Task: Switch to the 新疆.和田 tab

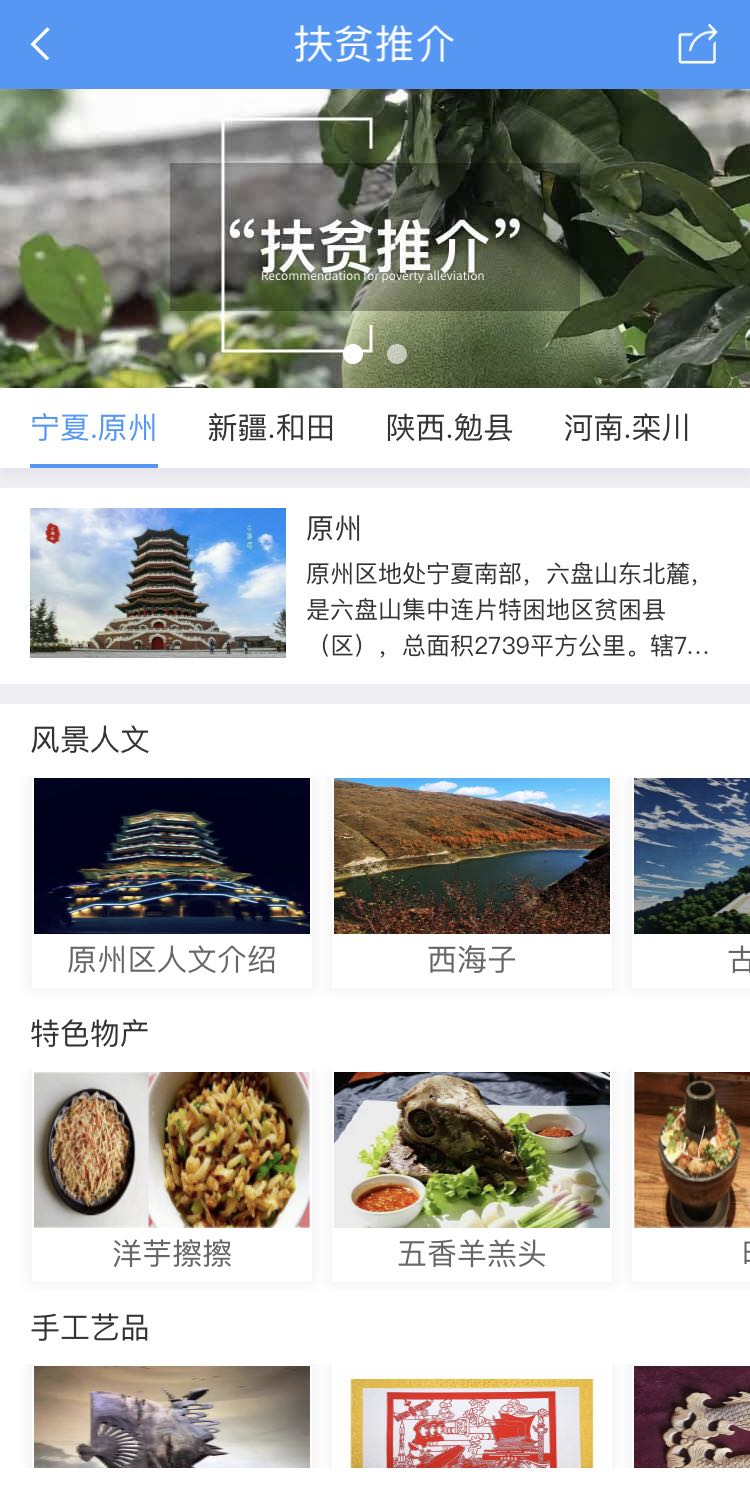Action: pyautogui.click(x=271, y=428)
